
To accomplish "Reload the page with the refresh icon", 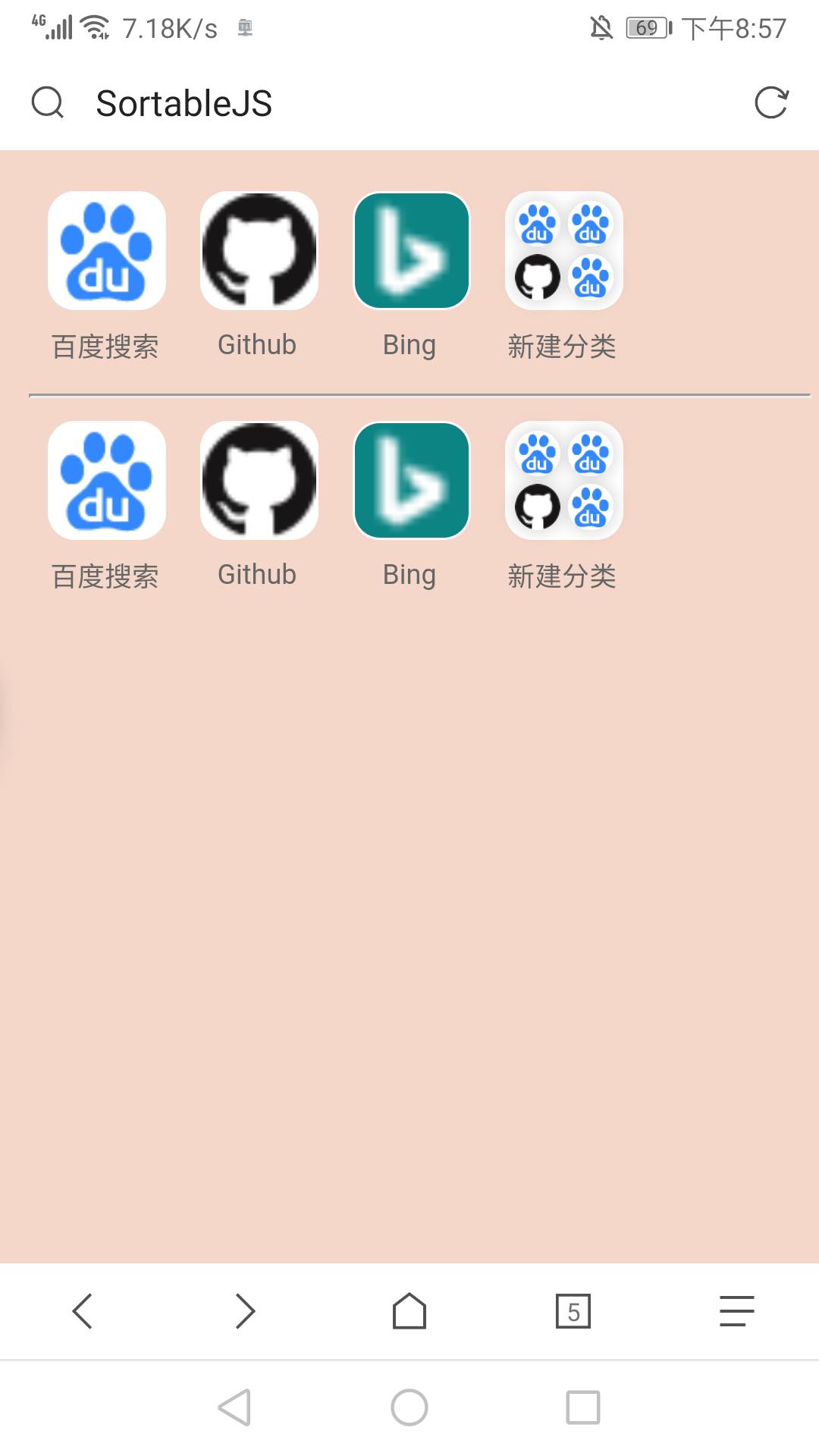I will [x=770, y=103].
